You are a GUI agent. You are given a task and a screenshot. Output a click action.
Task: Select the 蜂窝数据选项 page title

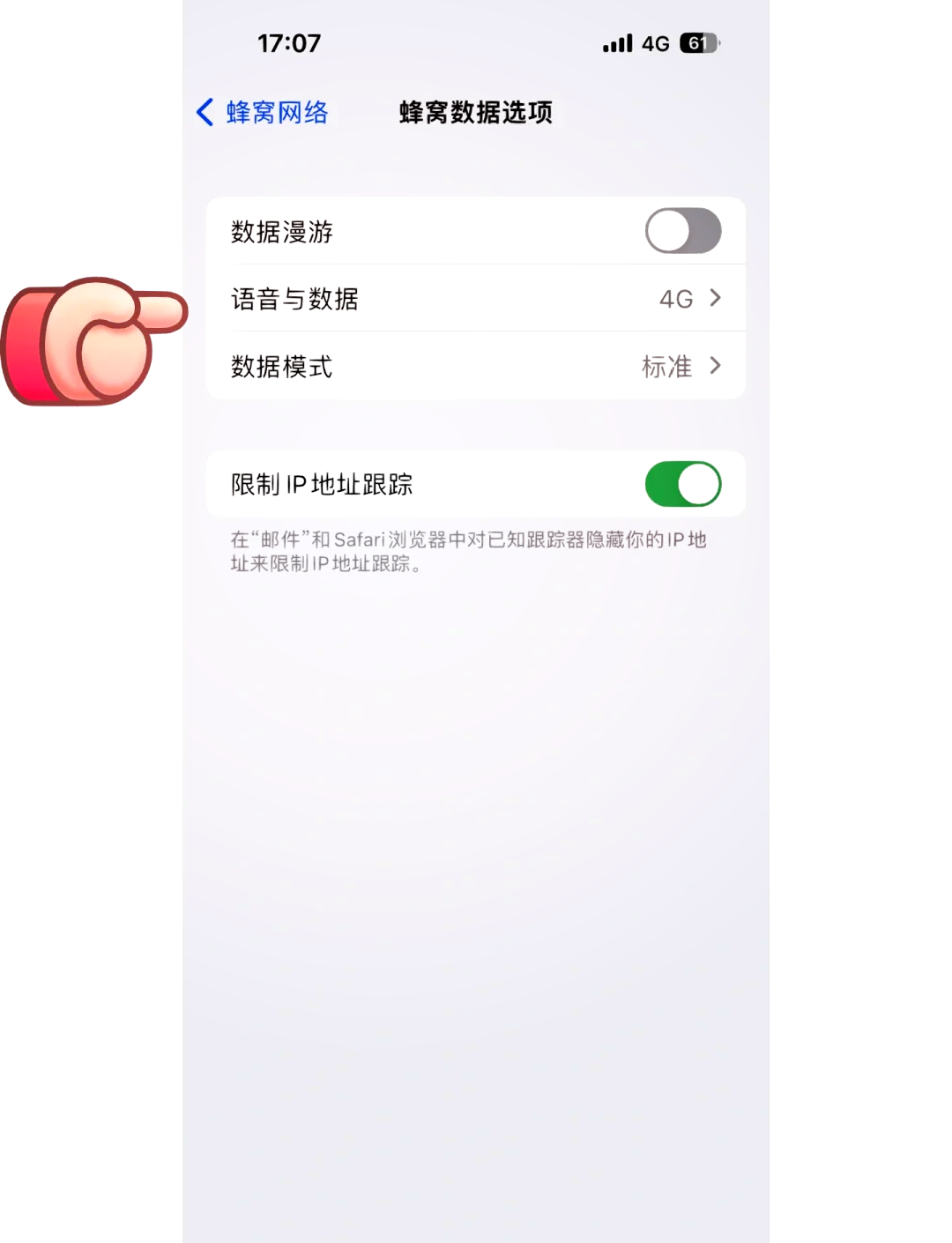click(475, 112)
